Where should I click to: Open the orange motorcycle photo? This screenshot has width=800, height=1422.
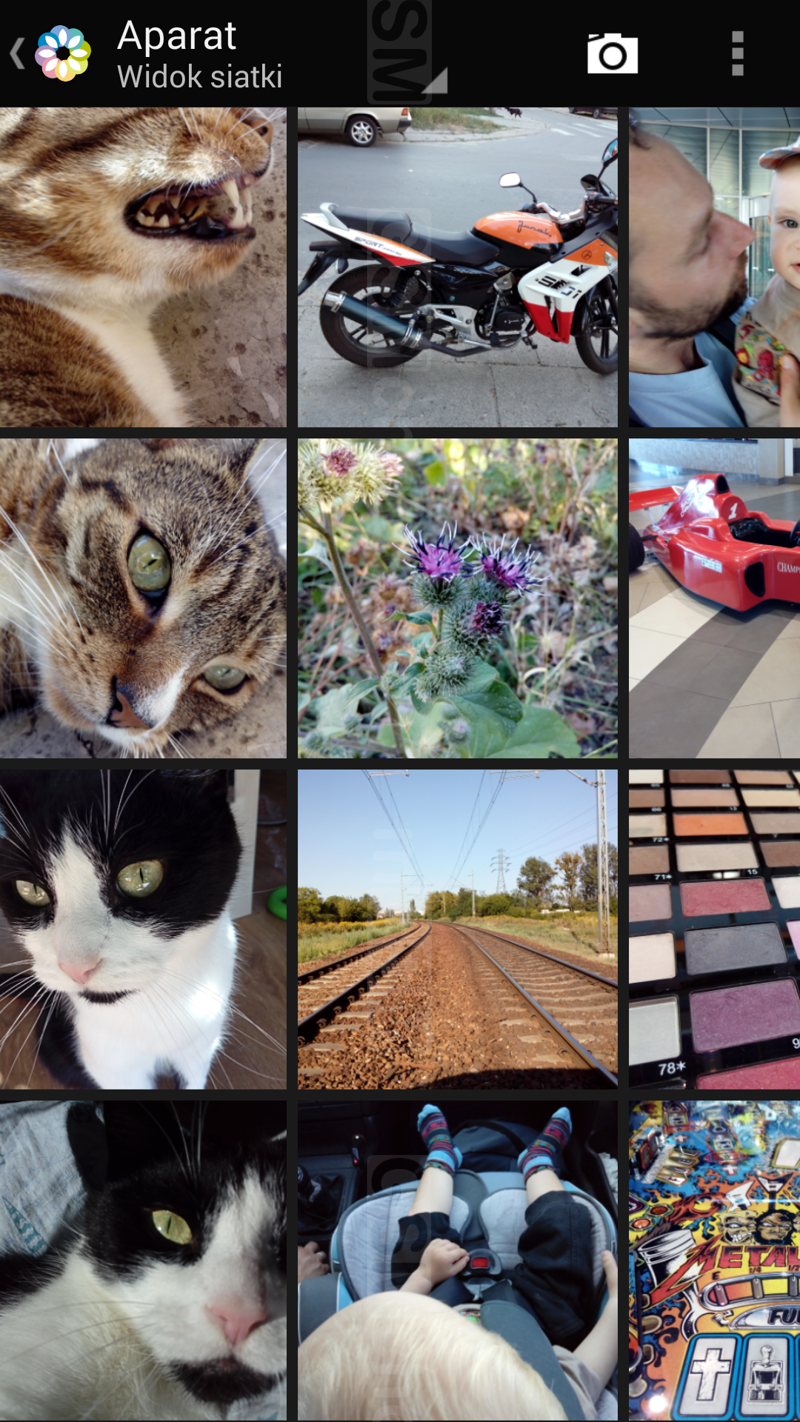tap(457, 267)
